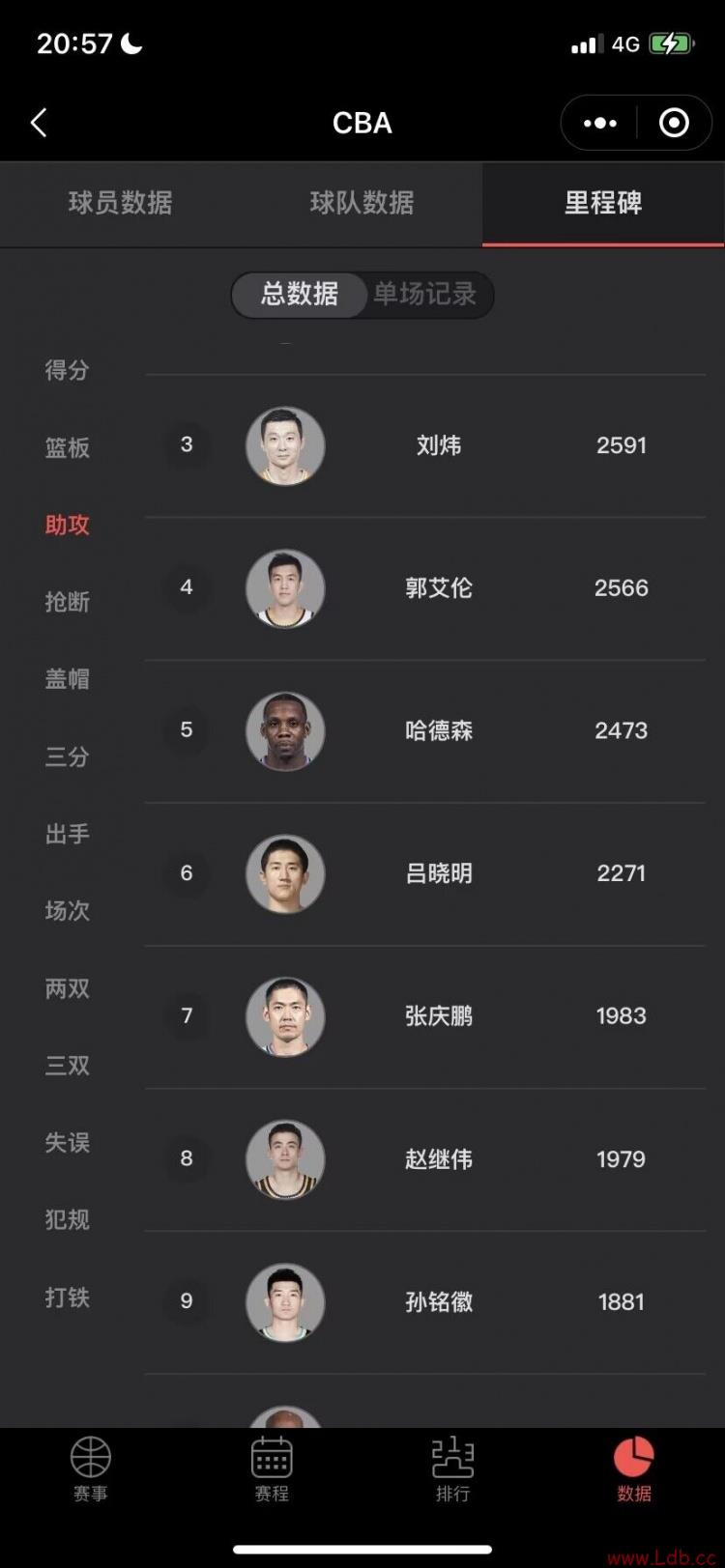The image size is (725, 1568).
Task: Select the 单场记录 segment
Action: [x=425, y=294]
